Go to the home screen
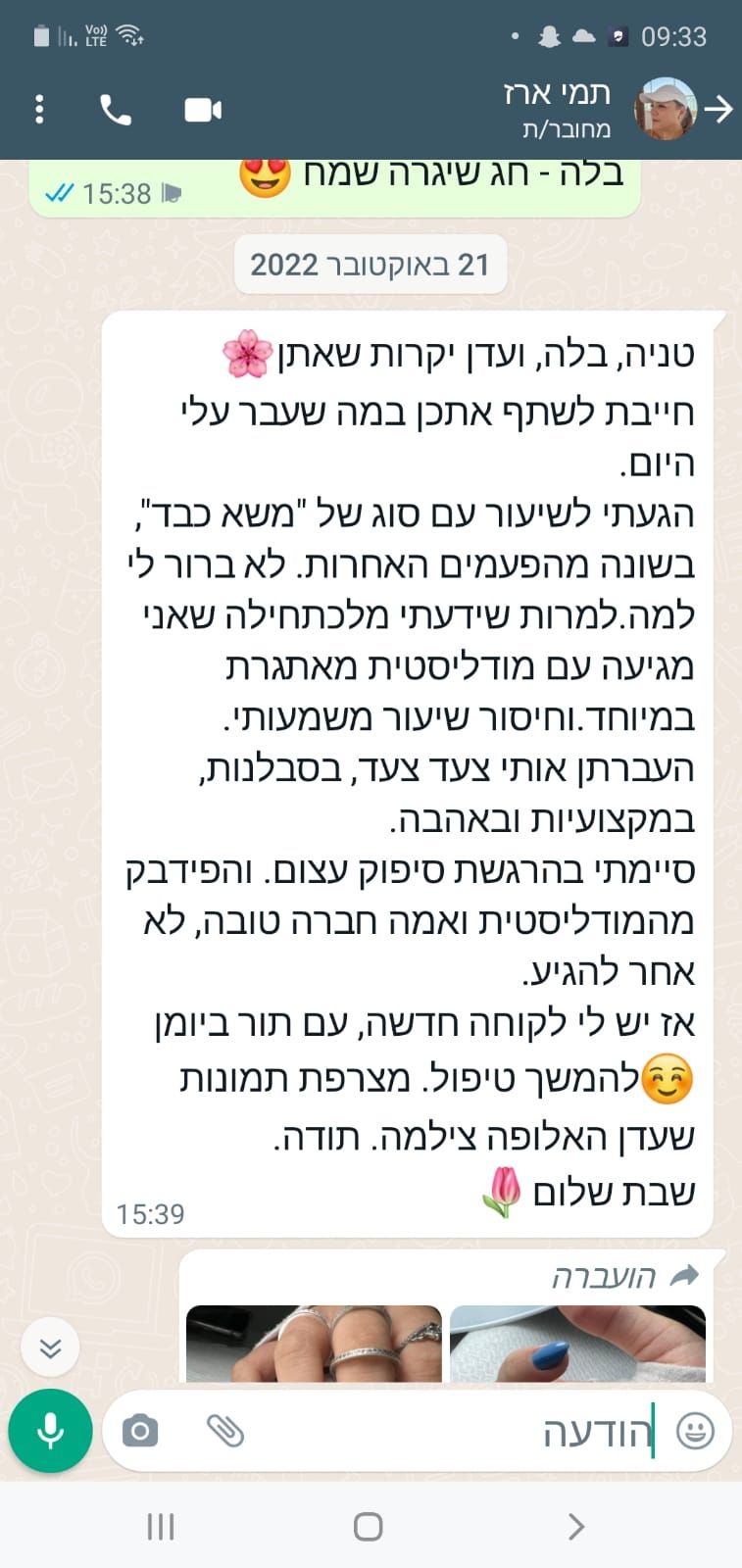The height and width of the screenshot is (1568, 742). click(x=368, y=1526)
